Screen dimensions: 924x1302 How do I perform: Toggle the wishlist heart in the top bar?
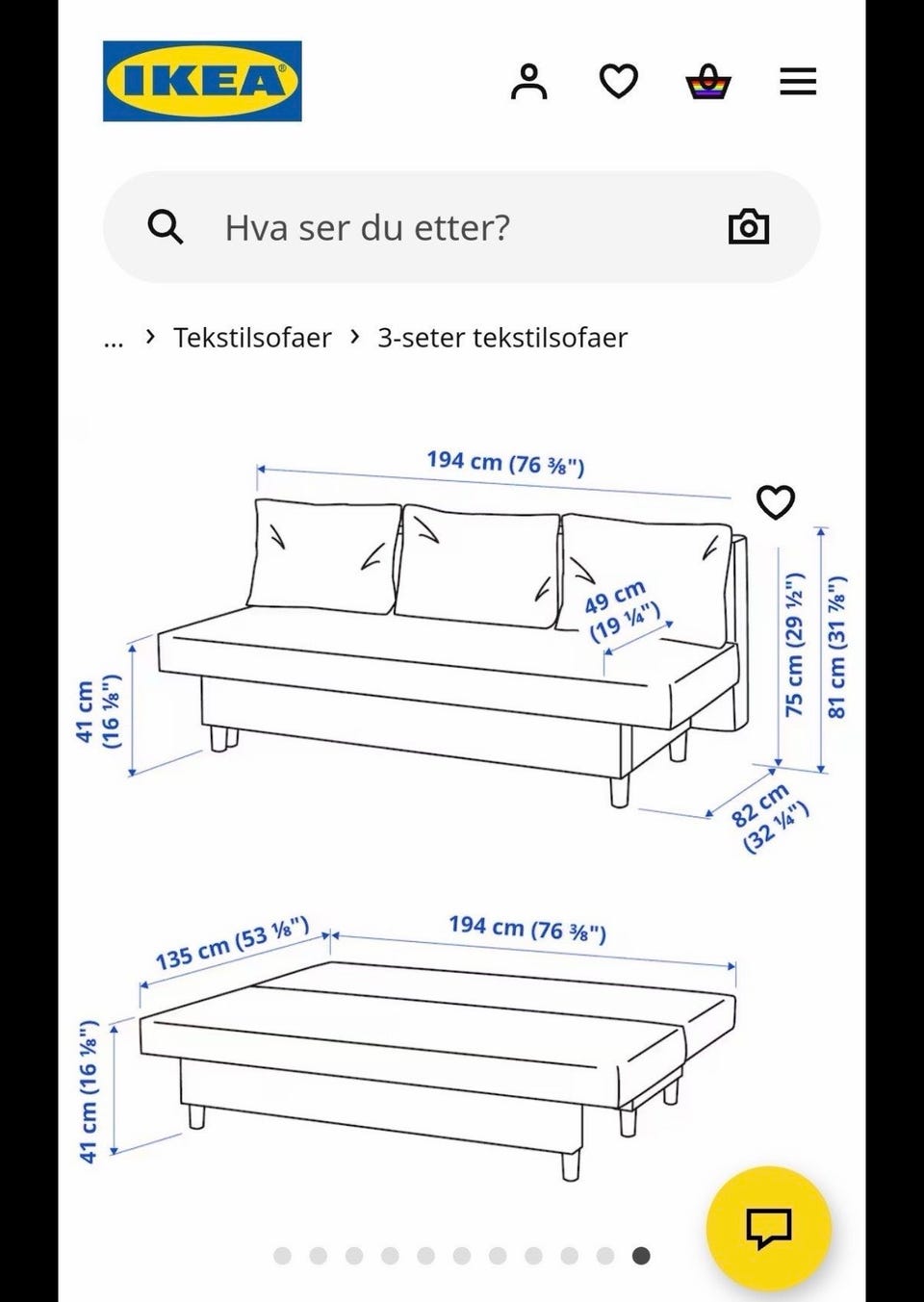click(619, 82)
